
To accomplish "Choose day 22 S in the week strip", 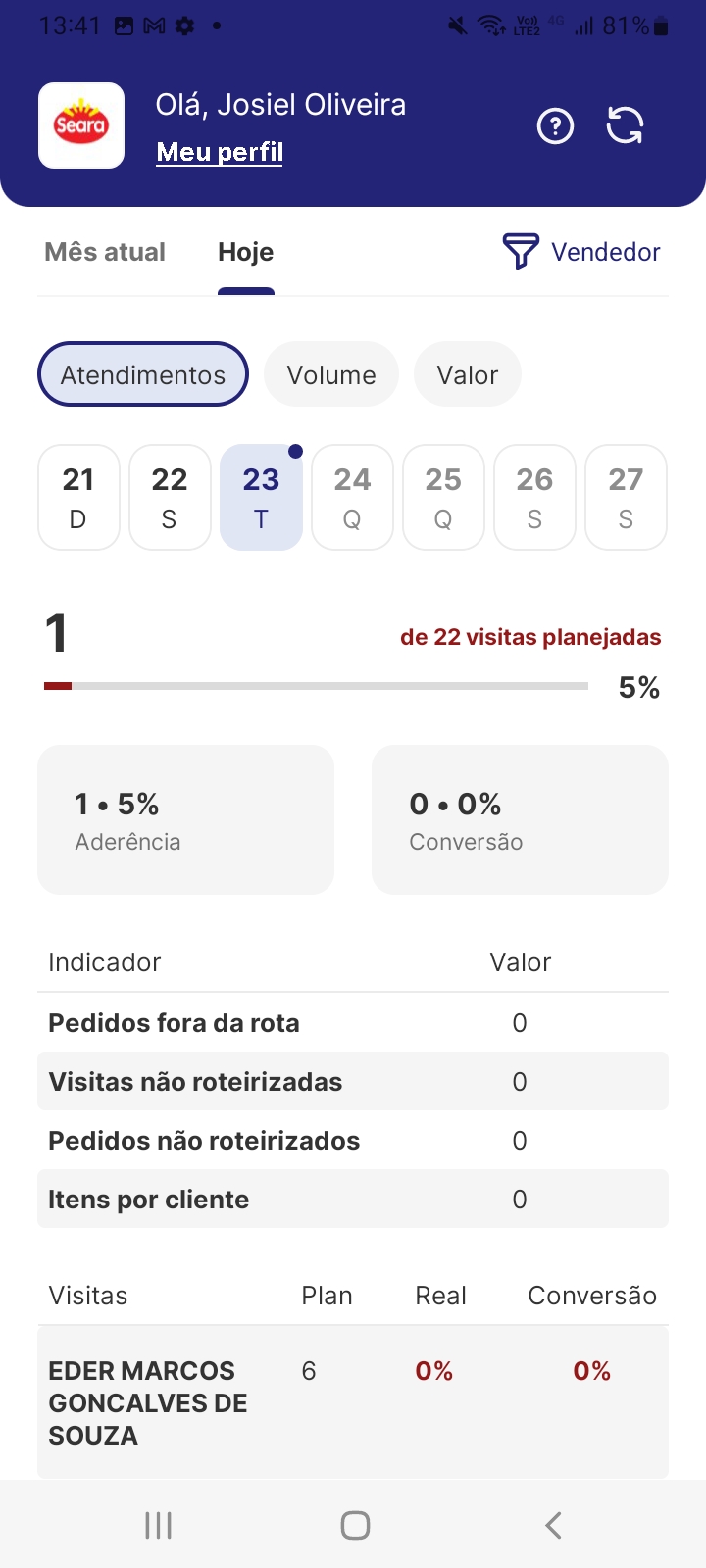I will click(x=170, y=497).
